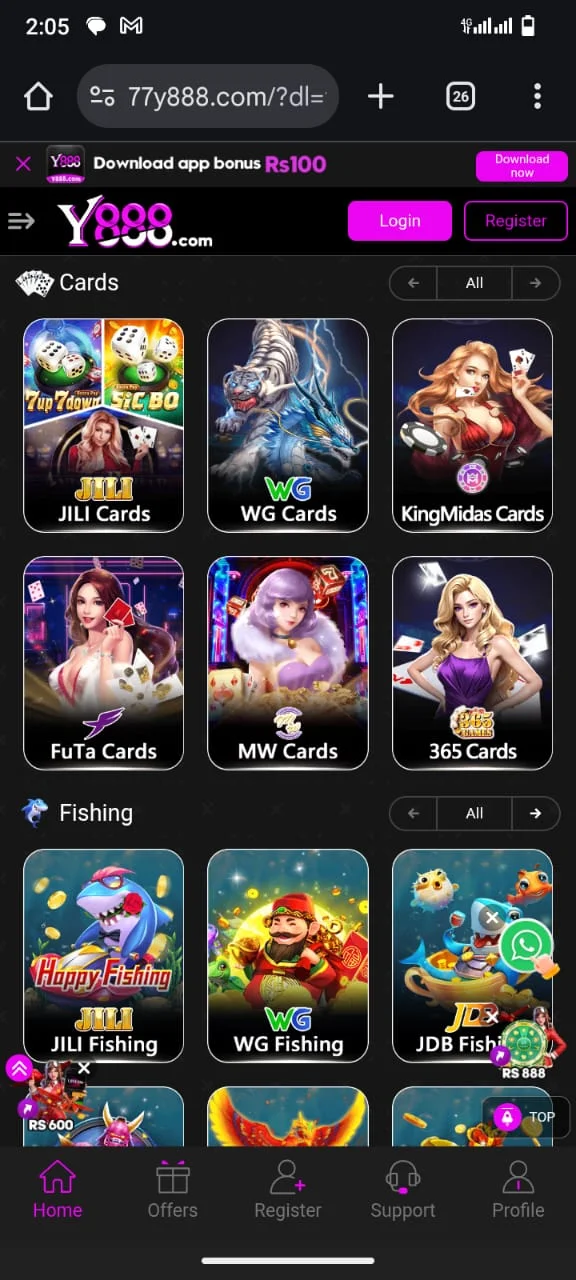Tap the Download now button

[522, 166]
